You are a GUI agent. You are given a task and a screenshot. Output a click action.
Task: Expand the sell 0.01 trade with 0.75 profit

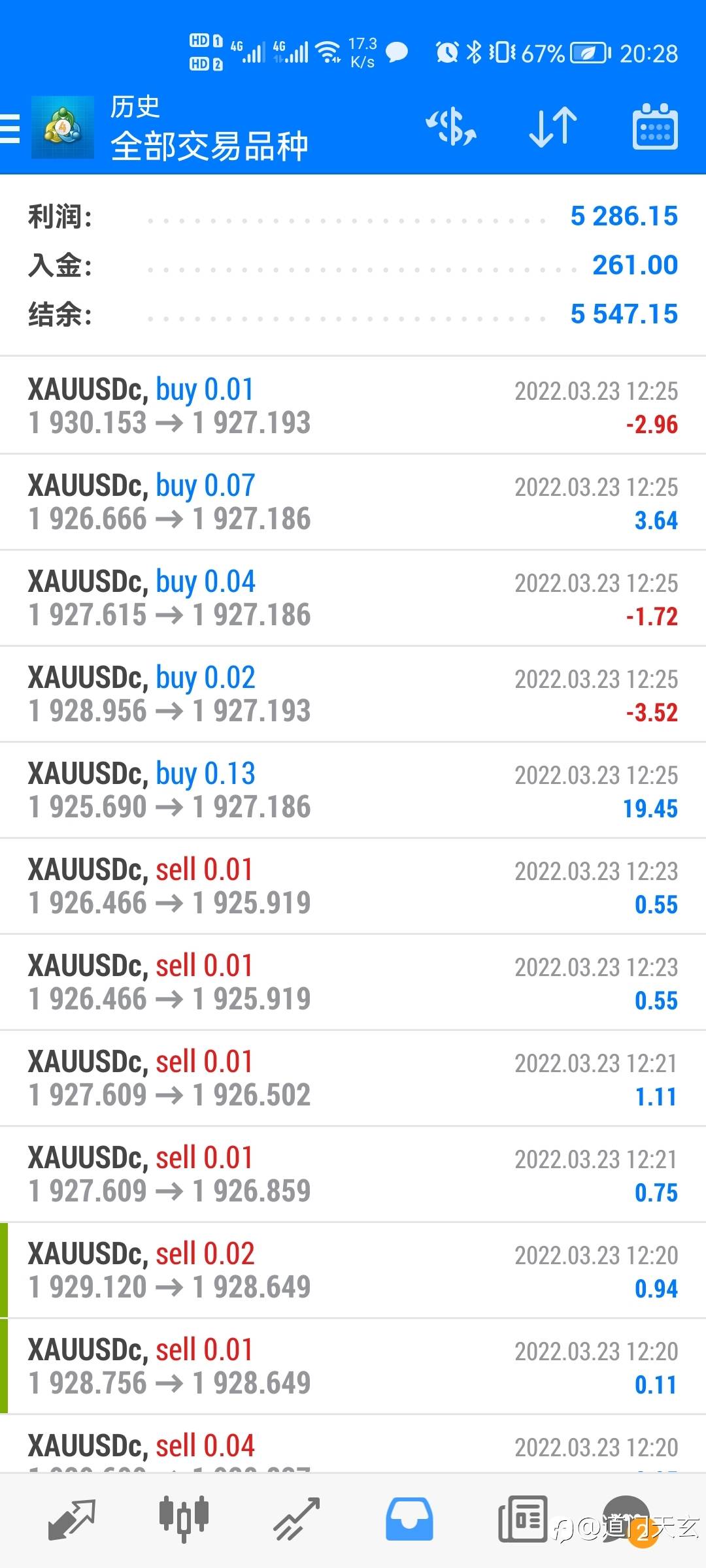tap(353, 1174)
